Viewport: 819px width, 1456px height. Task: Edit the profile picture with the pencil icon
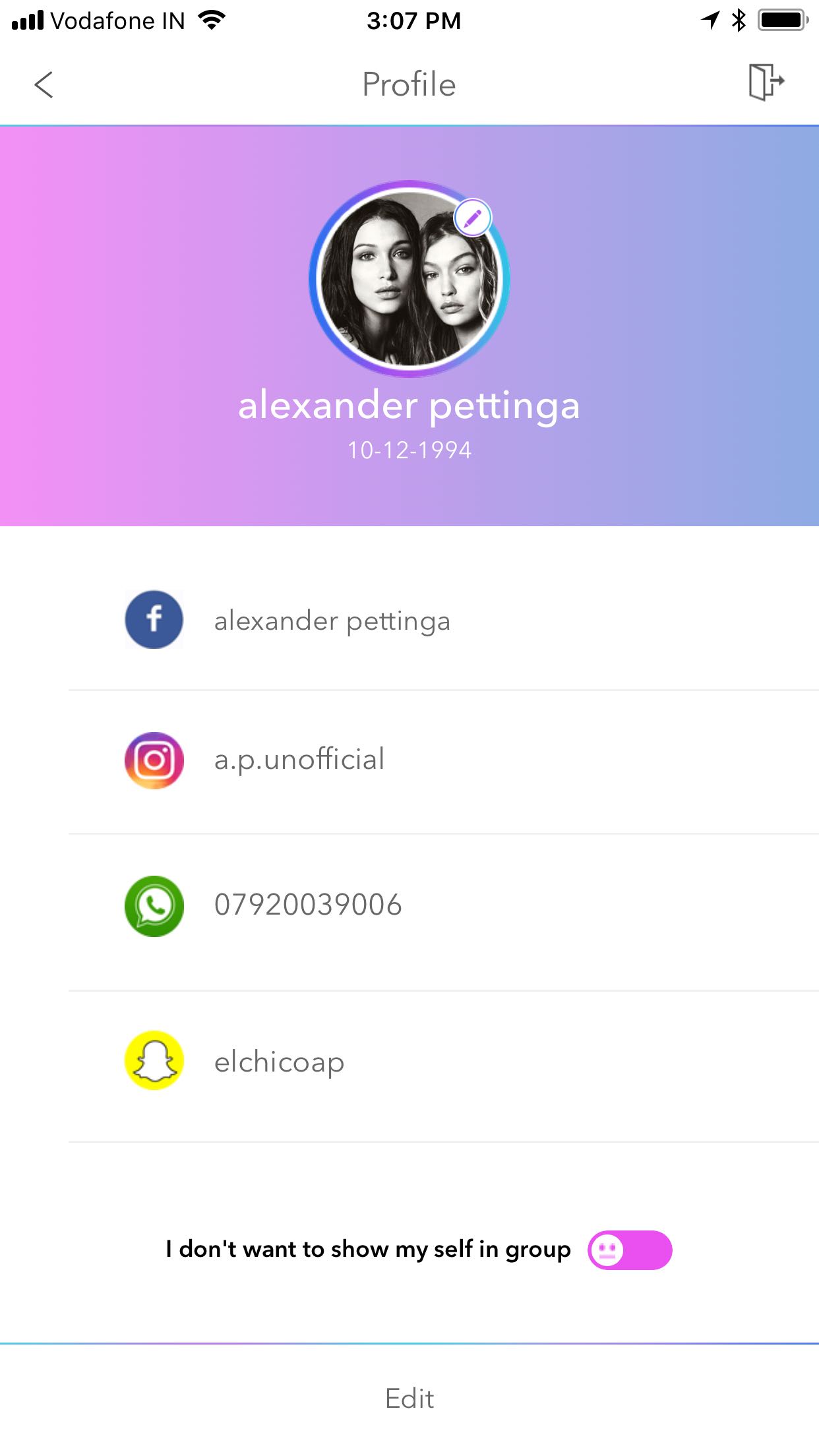(x=473, y=218)
